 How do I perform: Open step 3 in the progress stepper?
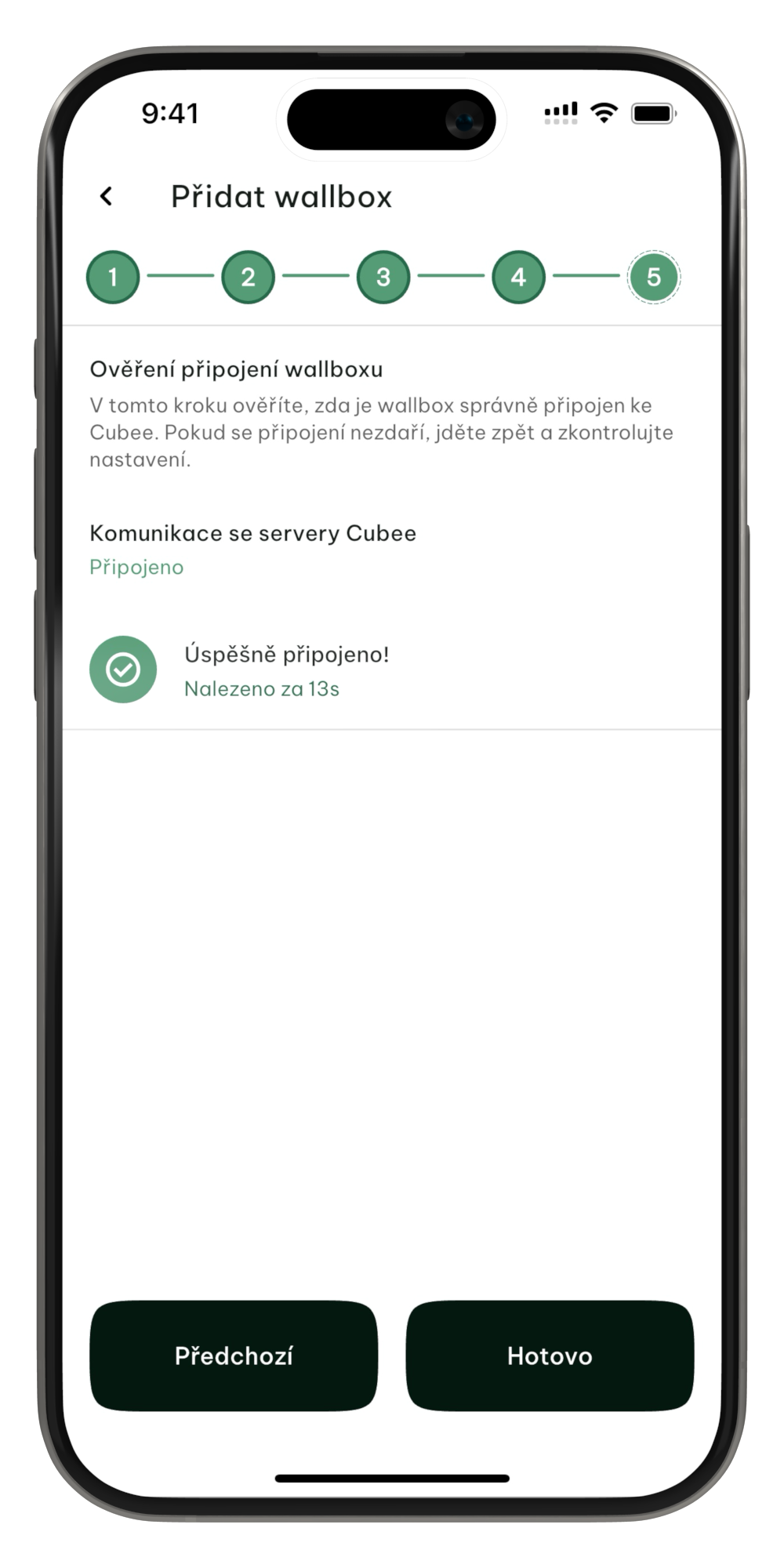pos(383,277)
